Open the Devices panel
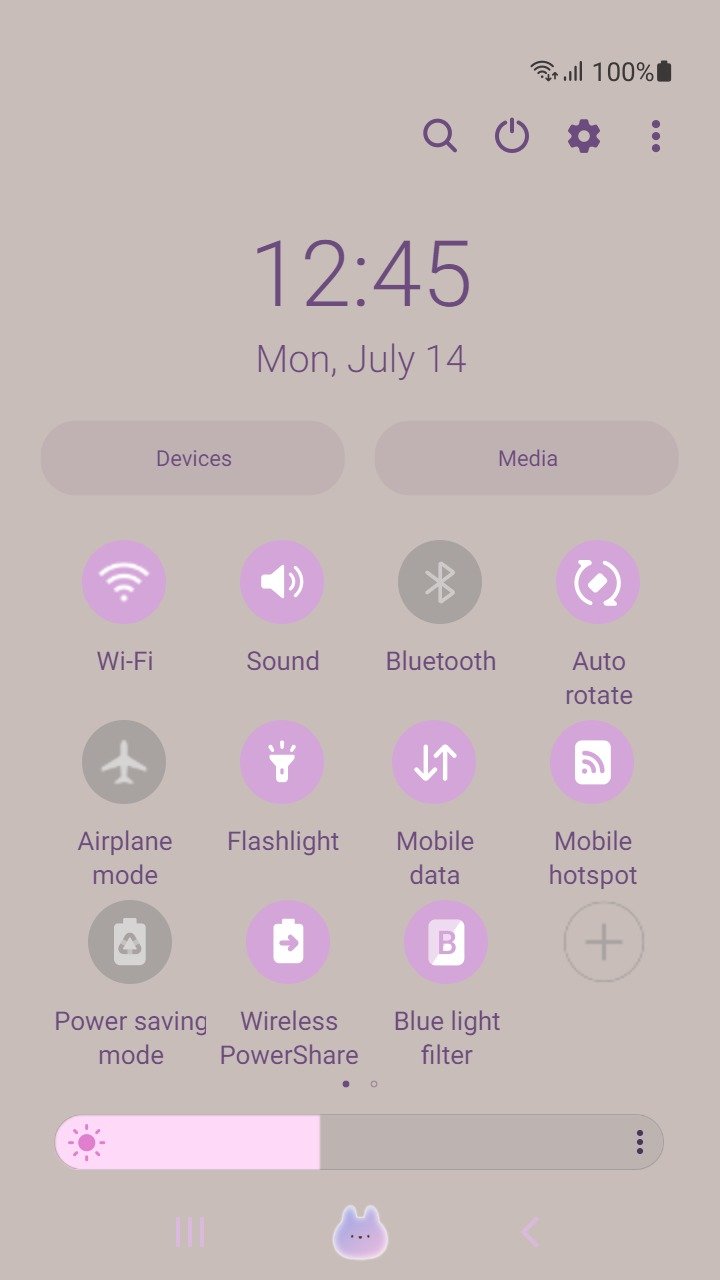720x1280 pixels. tap(193, 458)
